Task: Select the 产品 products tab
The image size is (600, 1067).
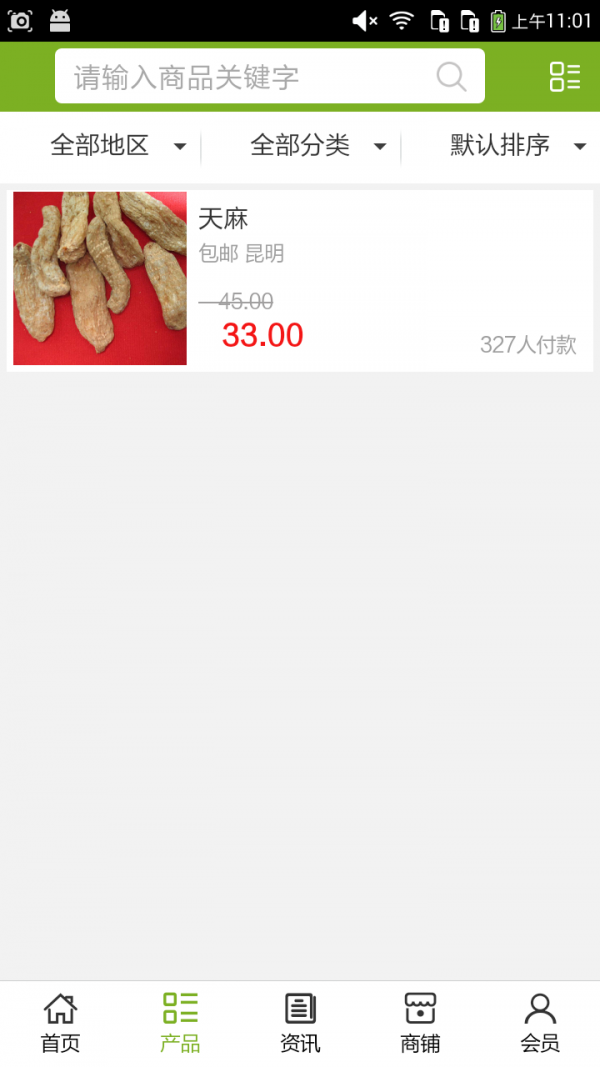Action: [x=180, y=1023]
